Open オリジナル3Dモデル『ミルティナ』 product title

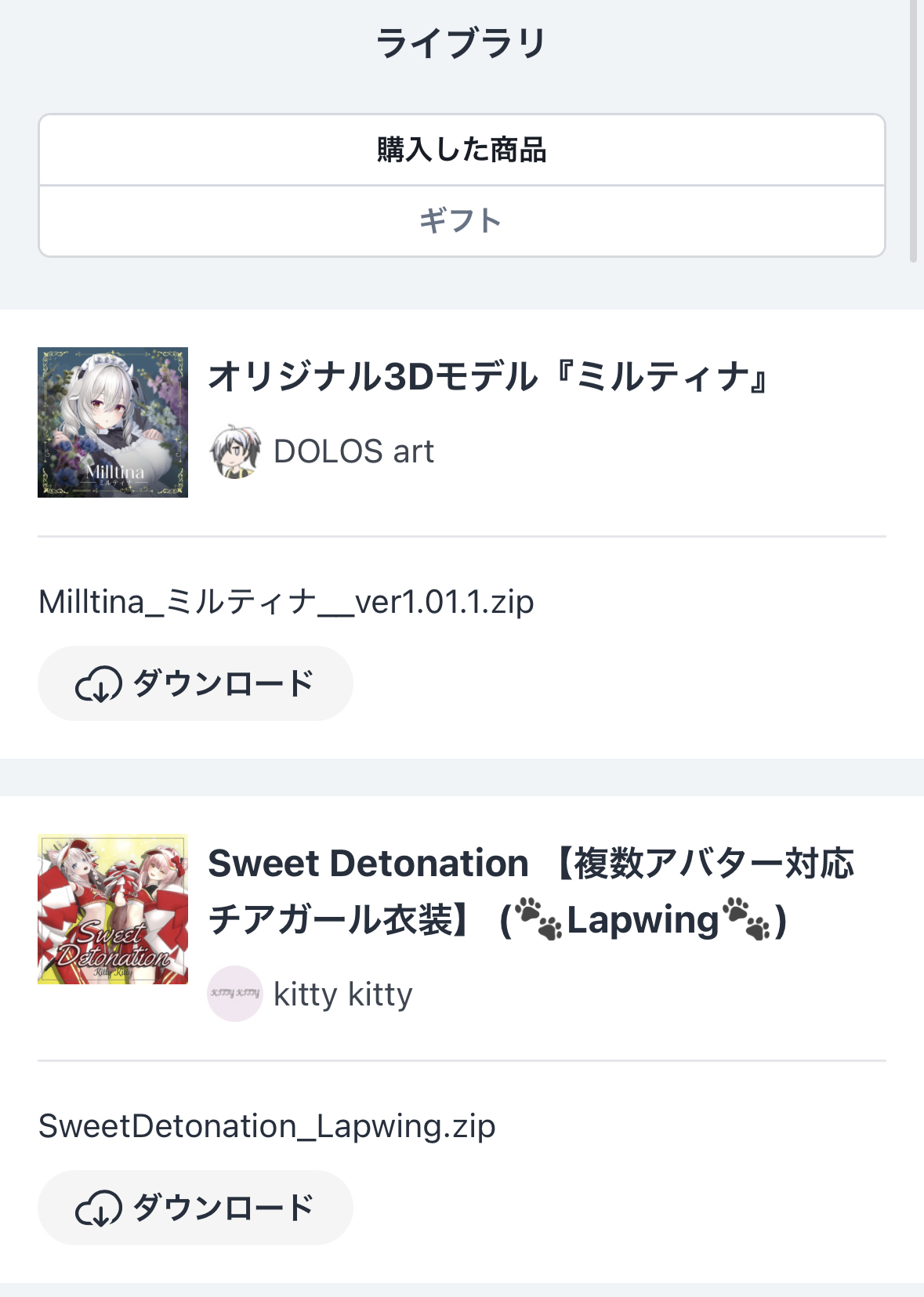(x=489, y=376)
